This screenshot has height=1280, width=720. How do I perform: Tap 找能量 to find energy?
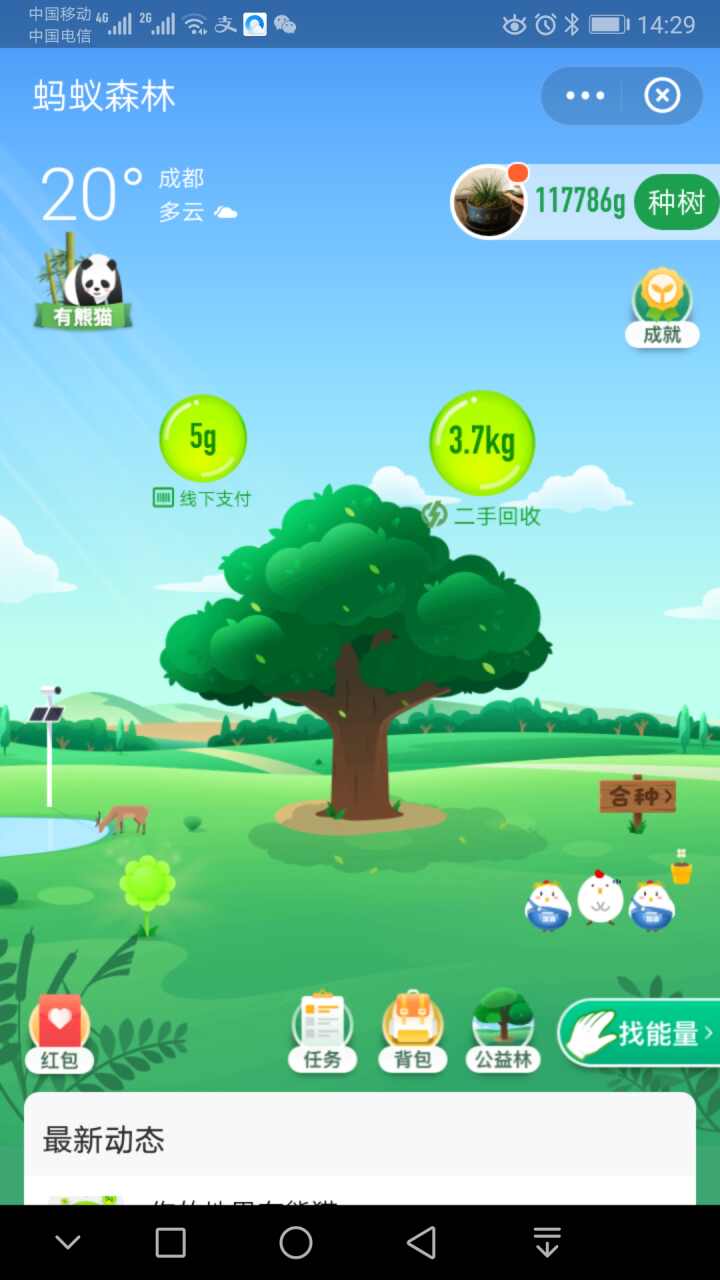coord(640,1033)
